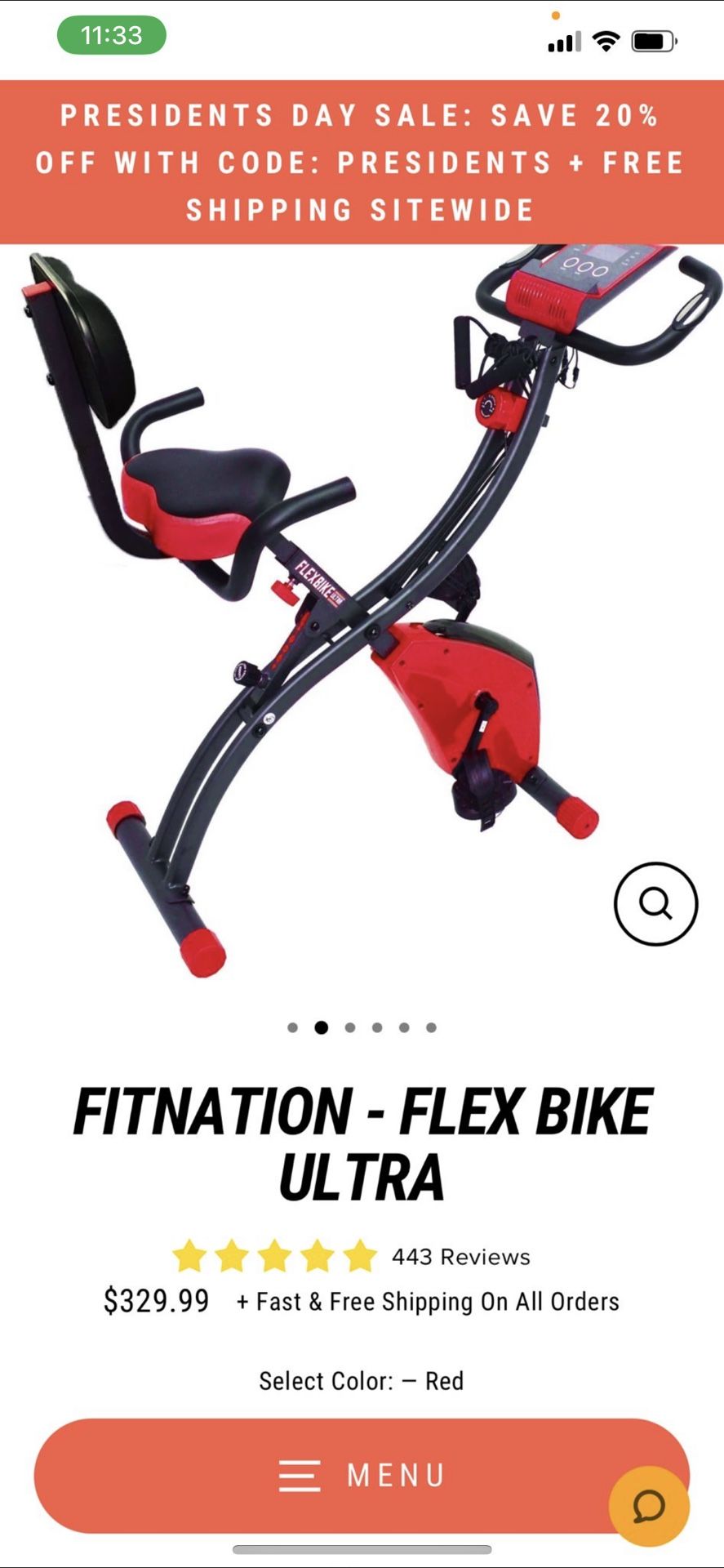Open the chat bubble widget
This screenshot has width=724, height=1568.
[649, 1506]
